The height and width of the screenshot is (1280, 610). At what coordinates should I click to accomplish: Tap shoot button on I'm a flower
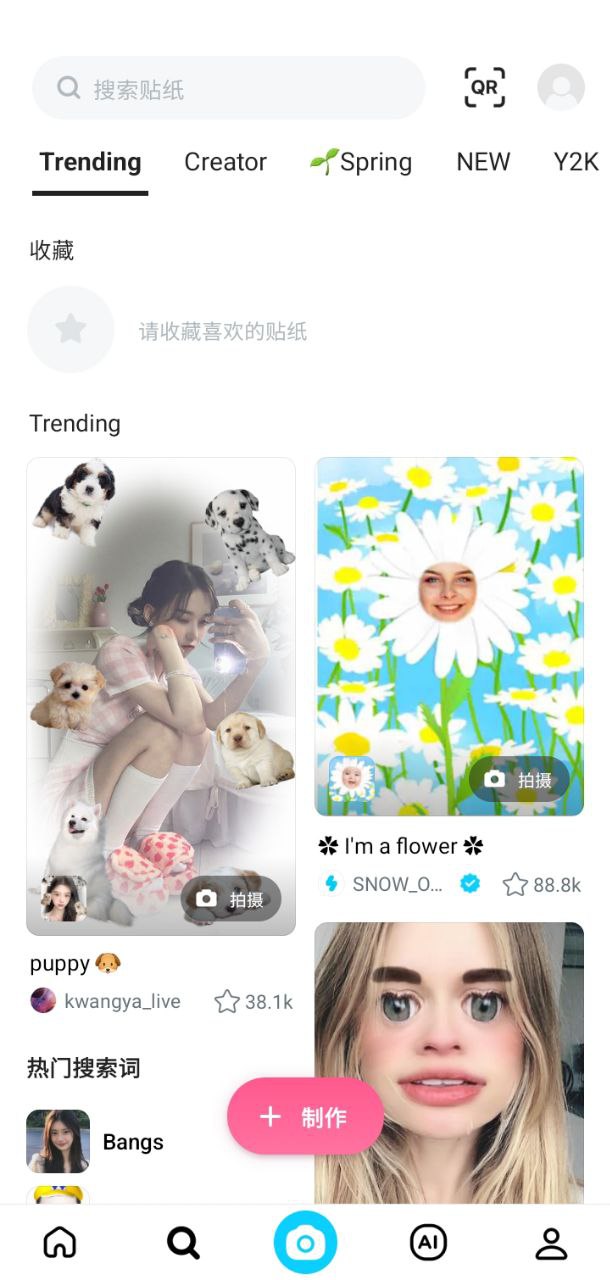519,779
